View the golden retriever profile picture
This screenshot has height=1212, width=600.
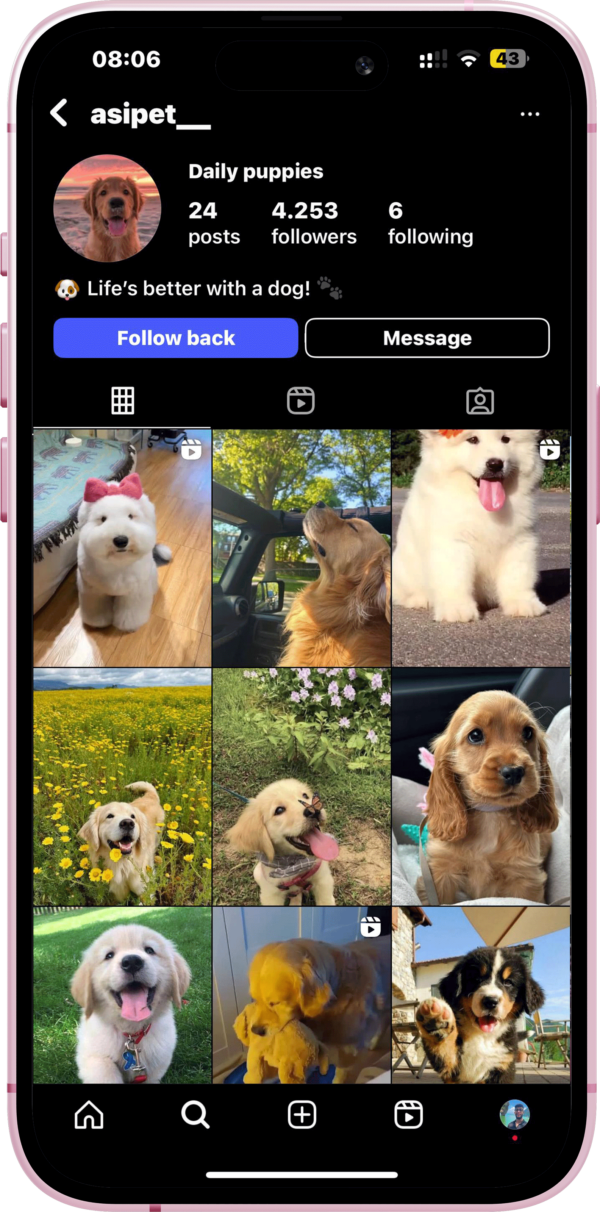tap(107, 208)
